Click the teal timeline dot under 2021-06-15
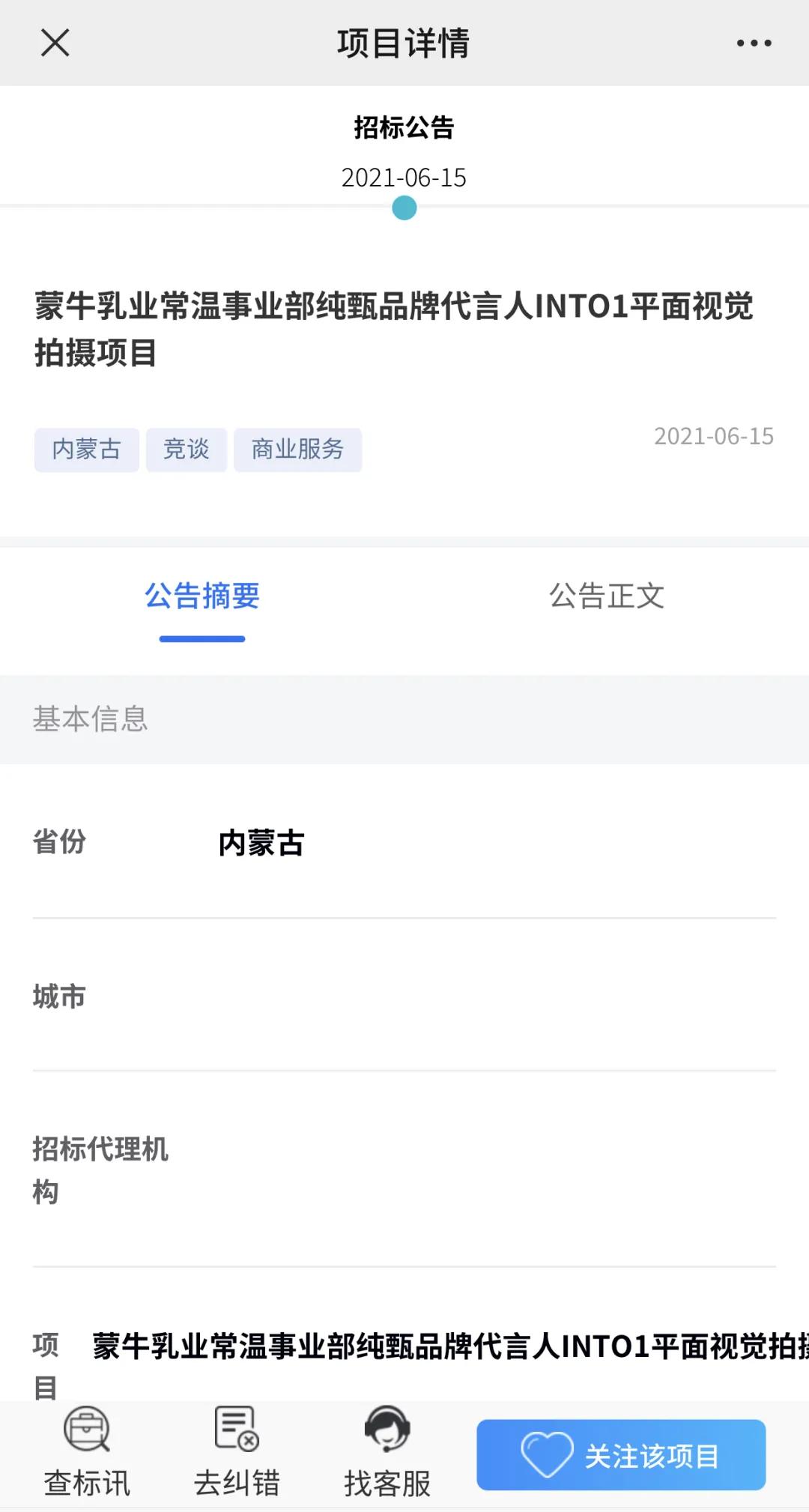This screenshot has height=1512, width=809. coord(404,208)
